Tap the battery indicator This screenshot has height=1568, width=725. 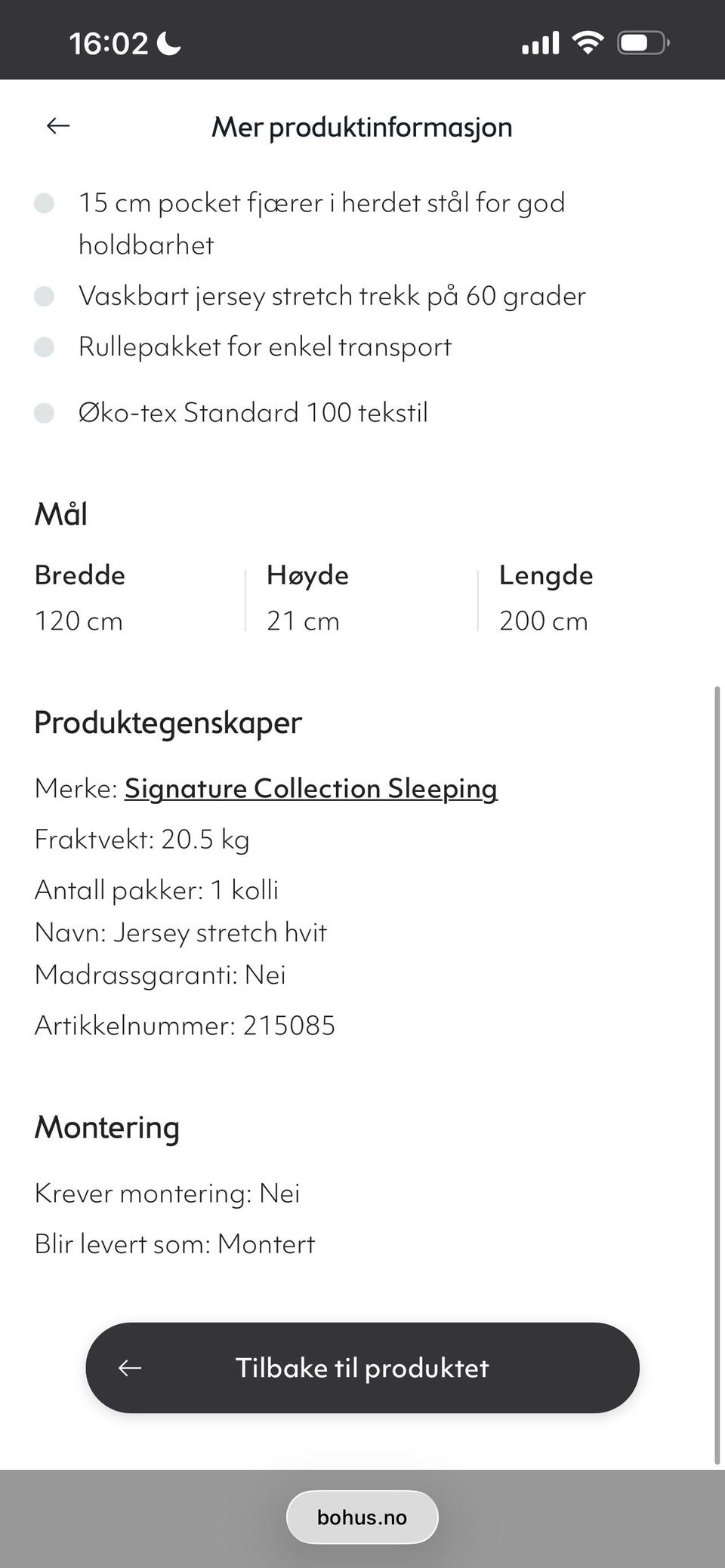(641, 42)
